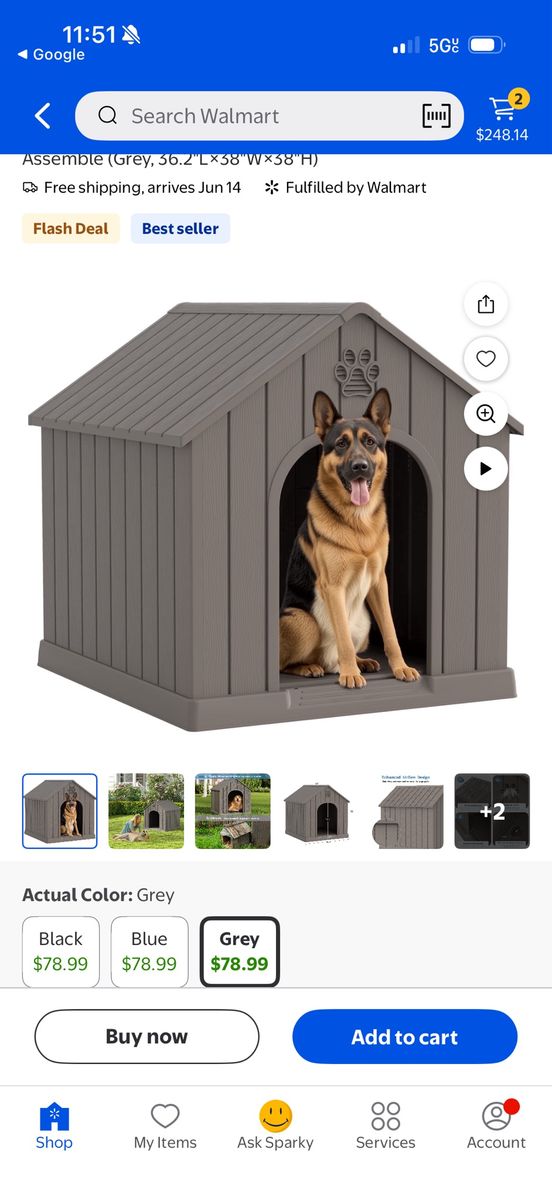This screenshot has width=552, height=1200.
Task: Add to cart
Action: tap(405, 1037)
